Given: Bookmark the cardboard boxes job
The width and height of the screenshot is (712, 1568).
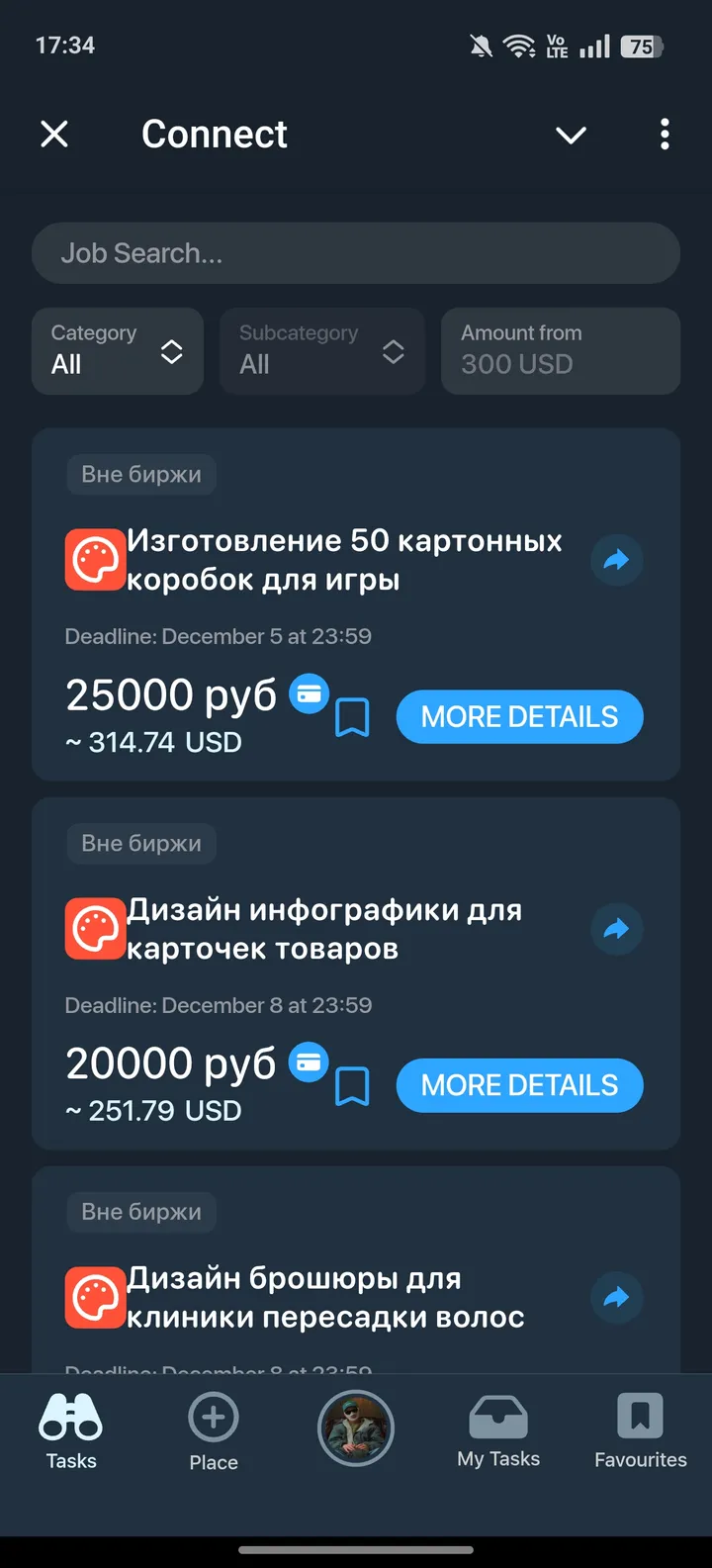Looking at the screenshot, I should 353,716.
